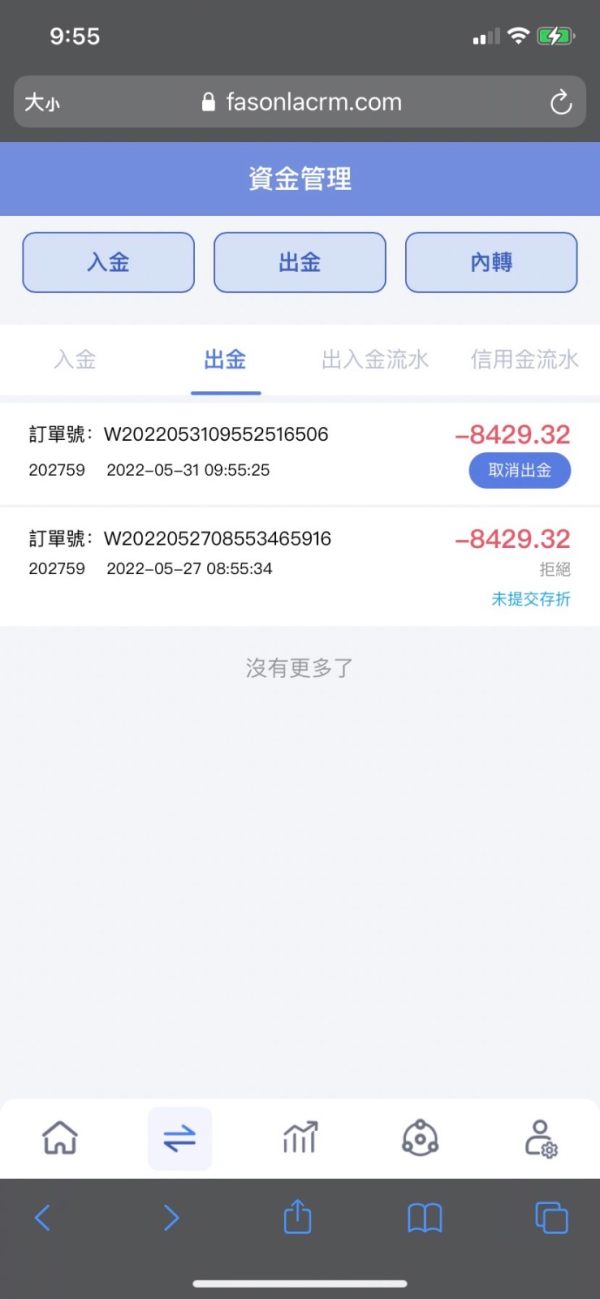Go back in Safari
600x1299 pixels.
tap(42, 1217)
